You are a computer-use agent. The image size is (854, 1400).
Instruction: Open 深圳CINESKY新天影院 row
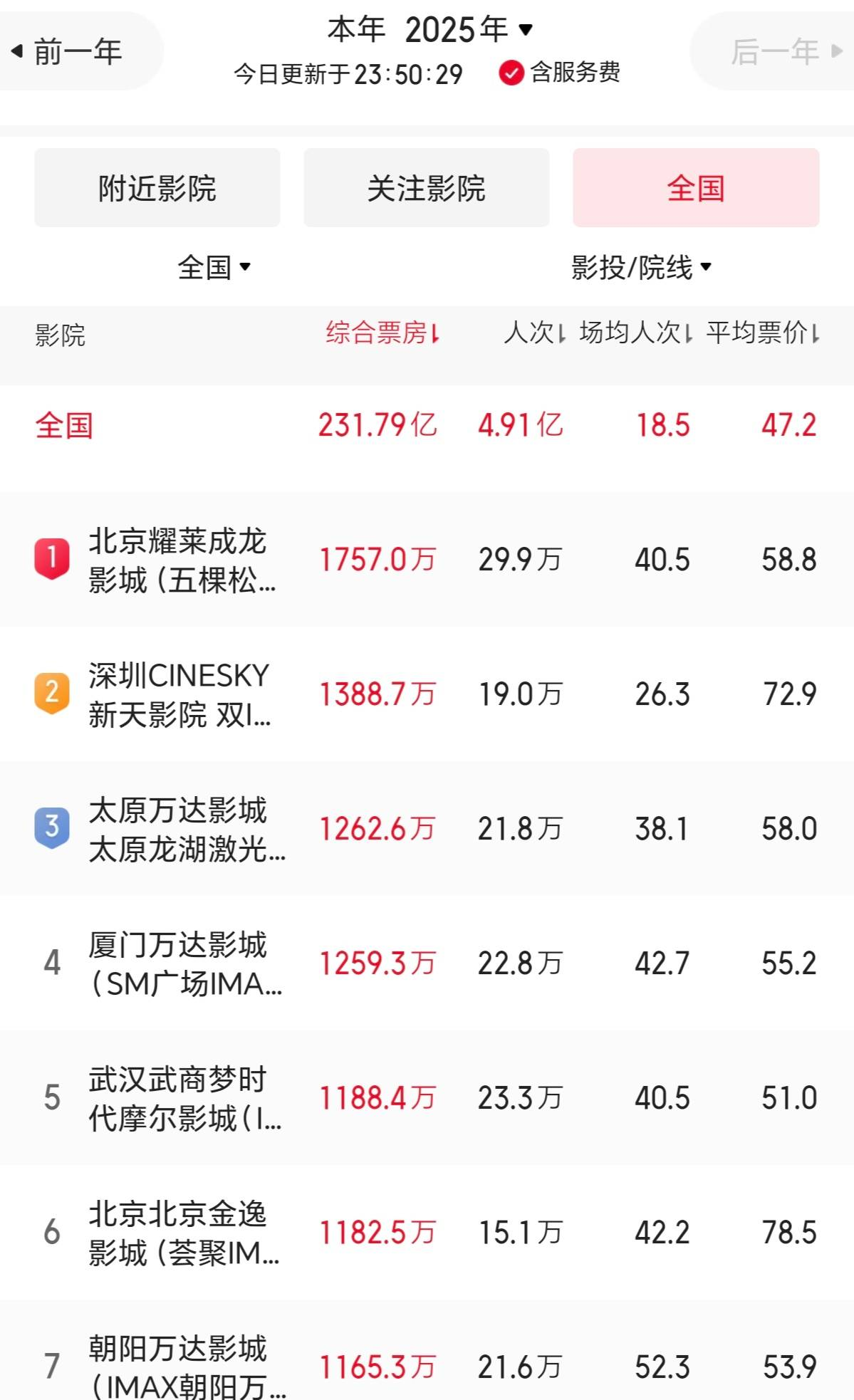178,695
